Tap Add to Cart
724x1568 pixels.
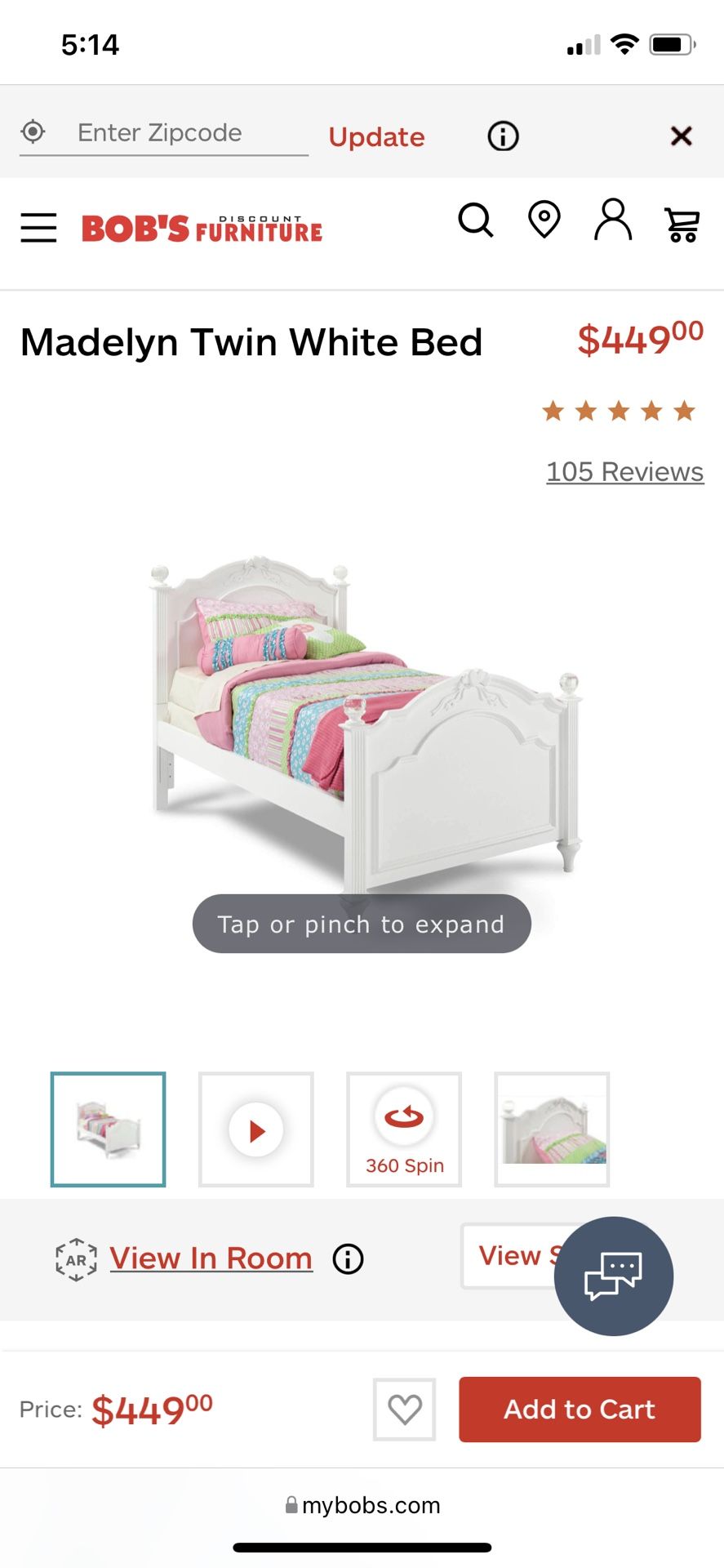580,1410
